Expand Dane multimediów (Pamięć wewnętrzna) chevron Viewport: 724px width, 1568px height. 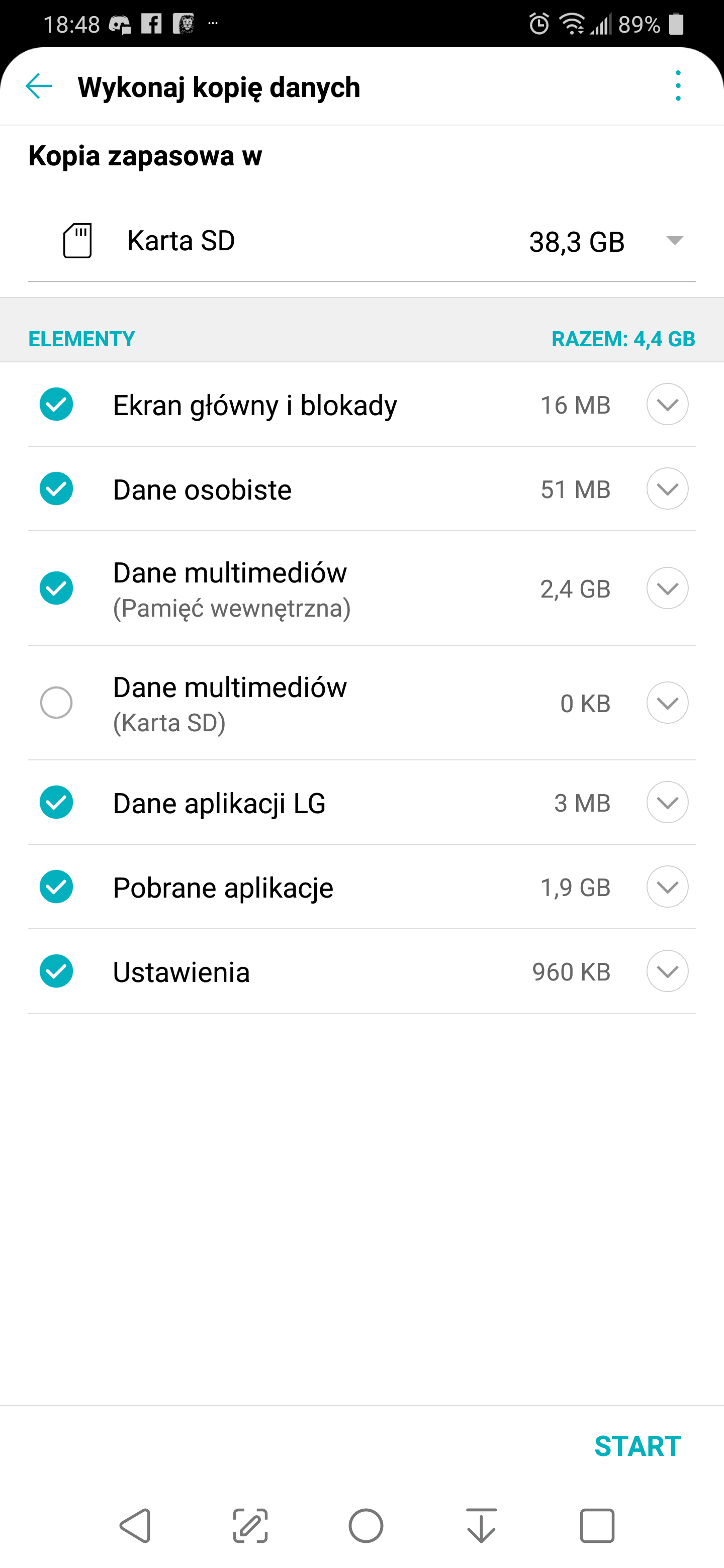point(667,588)
